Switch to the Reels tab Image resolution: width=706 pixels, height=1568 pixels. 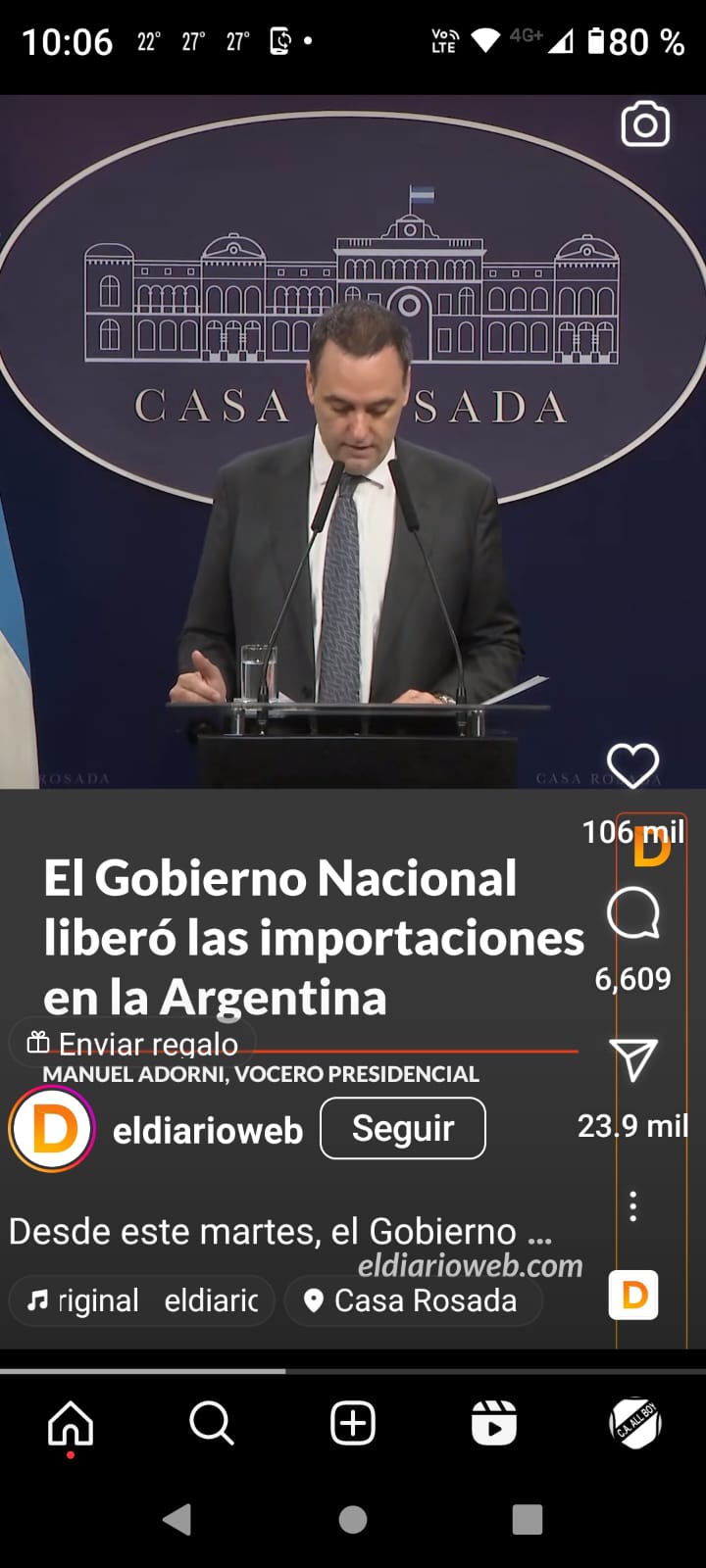pyautogui.click(x=494, y=1423)
